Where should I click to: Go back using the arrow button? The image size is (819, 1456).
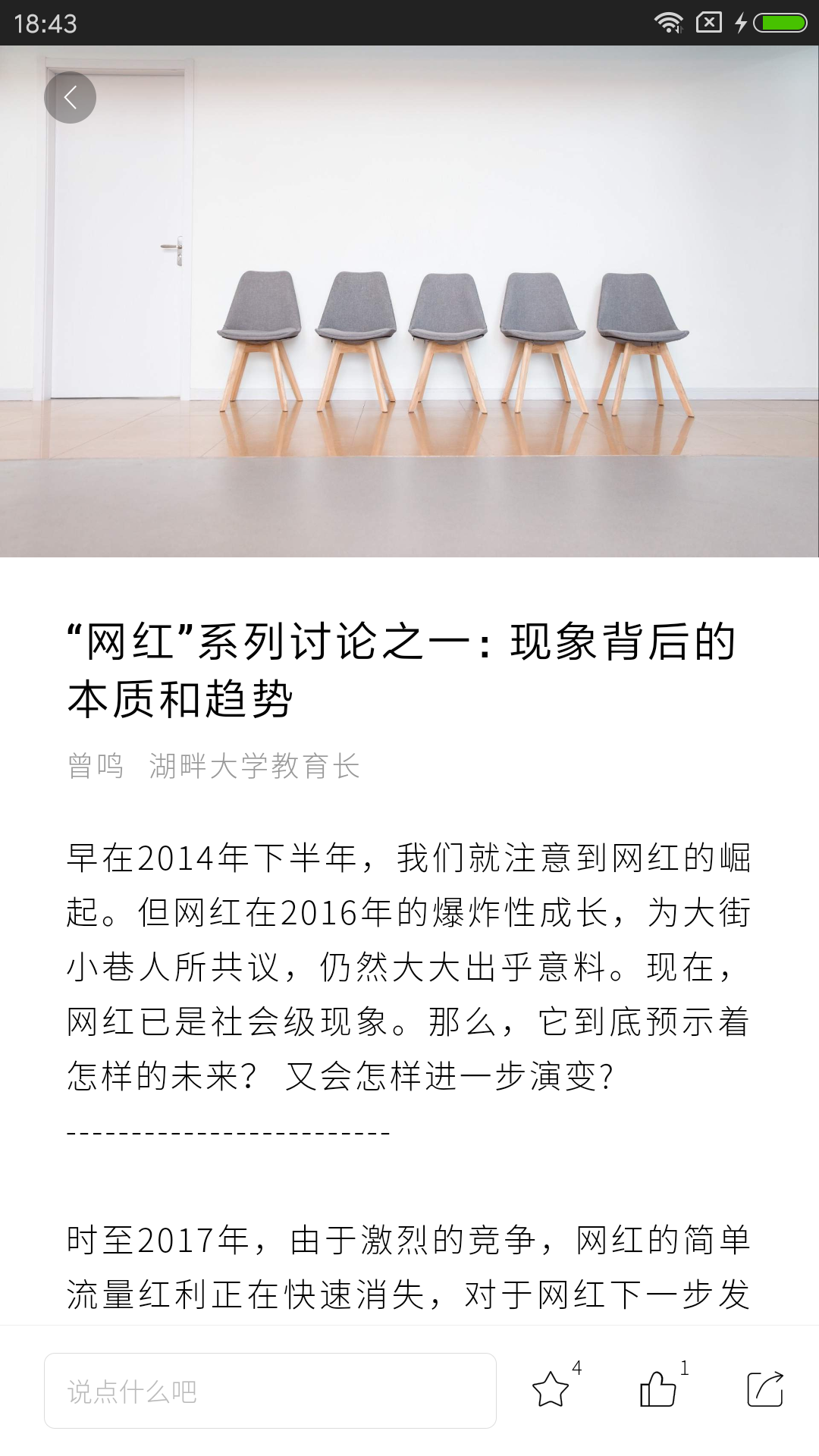coord(70,97)
